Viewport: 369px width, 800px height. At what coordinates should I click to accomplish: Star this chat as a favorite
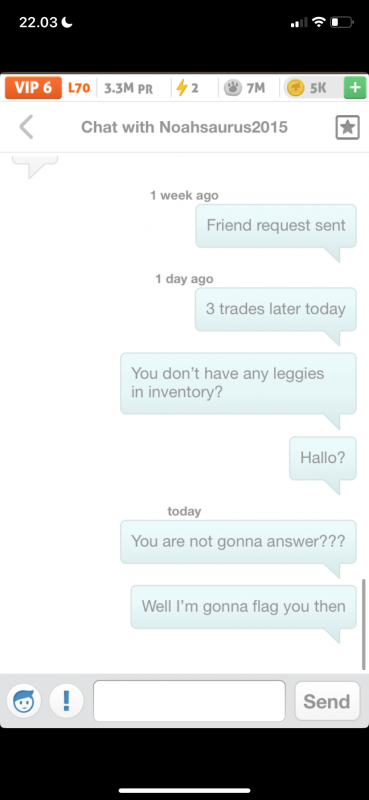click(x=348, y=127)
